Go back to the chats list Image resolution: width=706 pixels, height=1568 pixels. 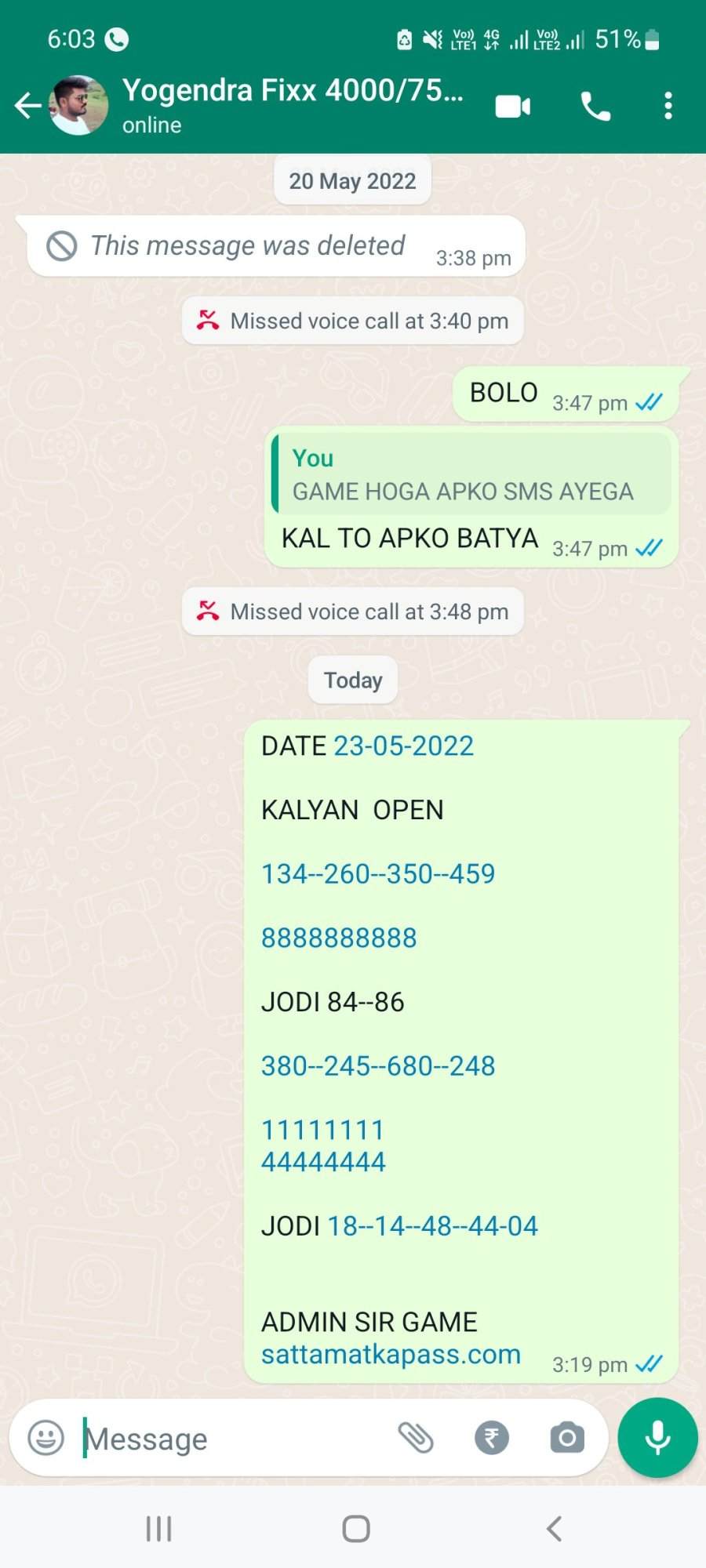click(x=27, y=105)
